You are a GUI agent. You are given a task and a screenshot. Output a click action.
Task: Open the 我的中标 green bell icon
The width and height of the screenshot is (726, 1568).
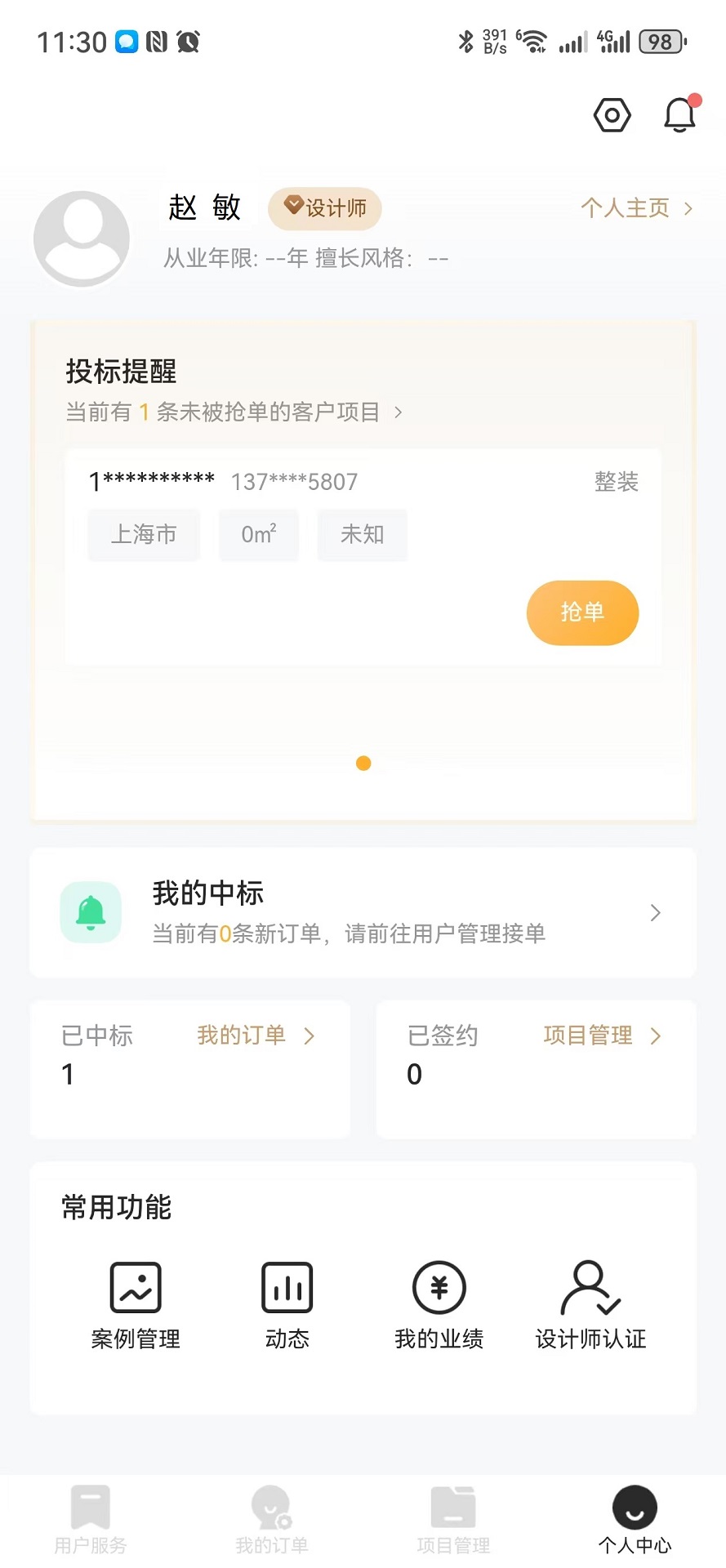click(x=91, y=912)
